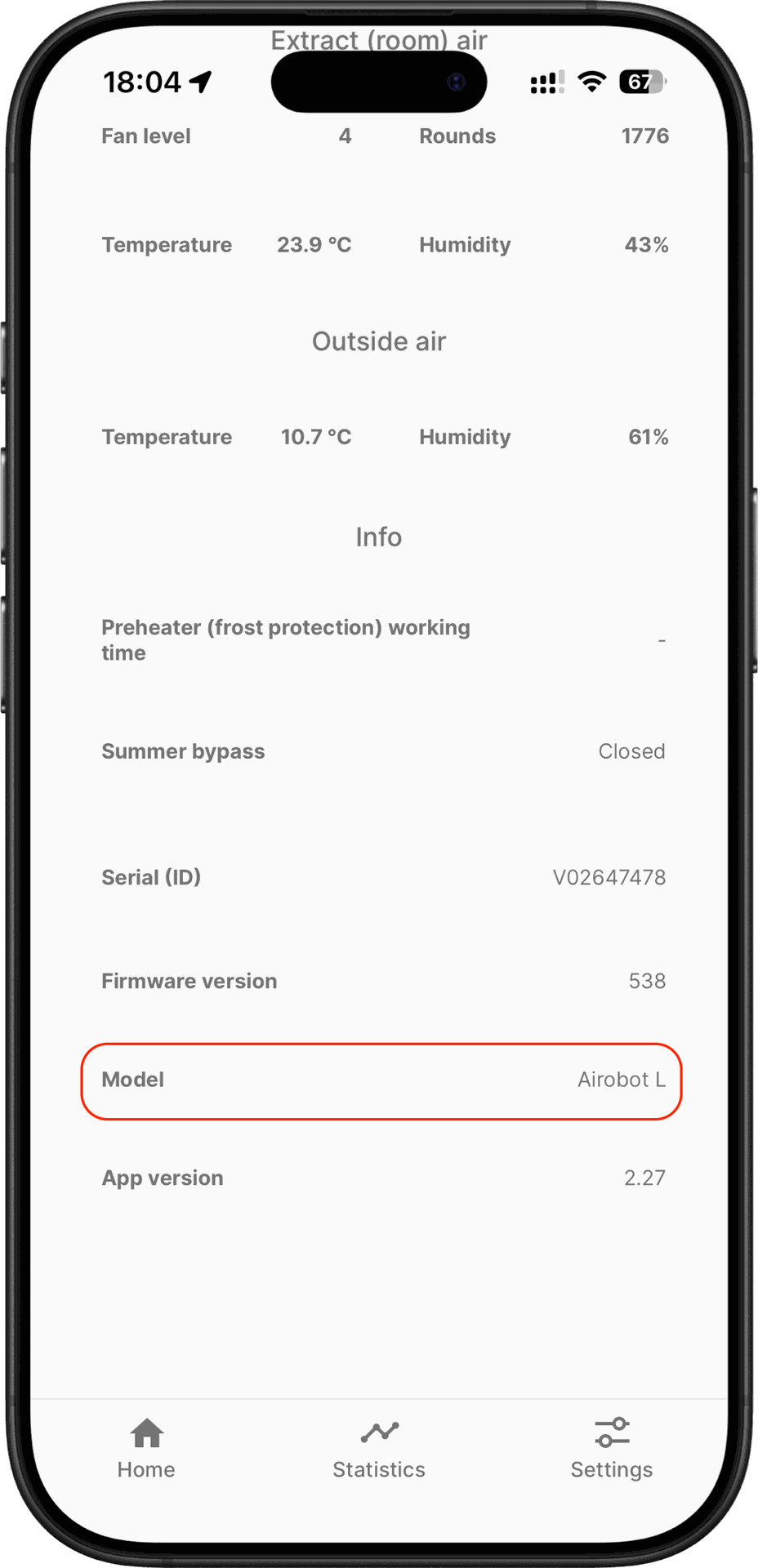The width and height of the screenshot is (758, 1568).
Task: Go to the Home tab
Action: click(146, 1448)
